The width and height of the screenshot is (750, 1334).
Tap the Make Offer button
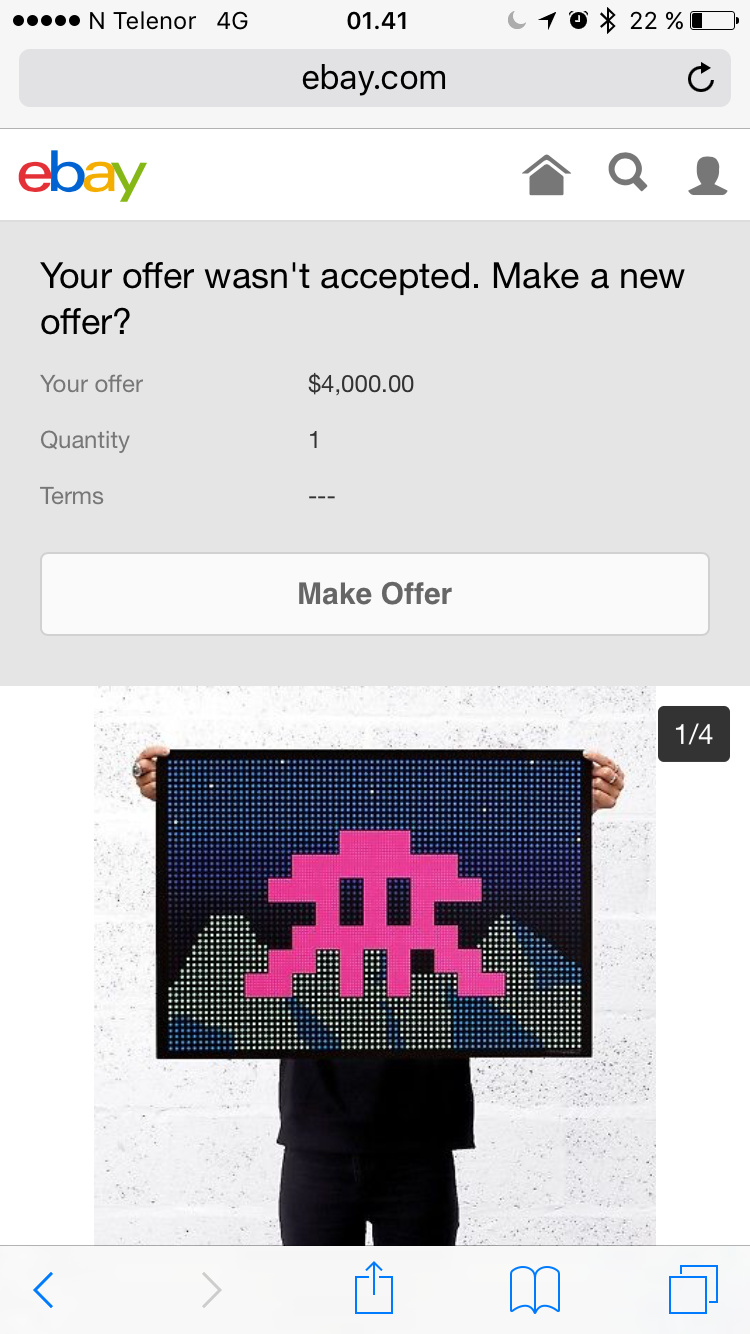[x=375, y=594]
